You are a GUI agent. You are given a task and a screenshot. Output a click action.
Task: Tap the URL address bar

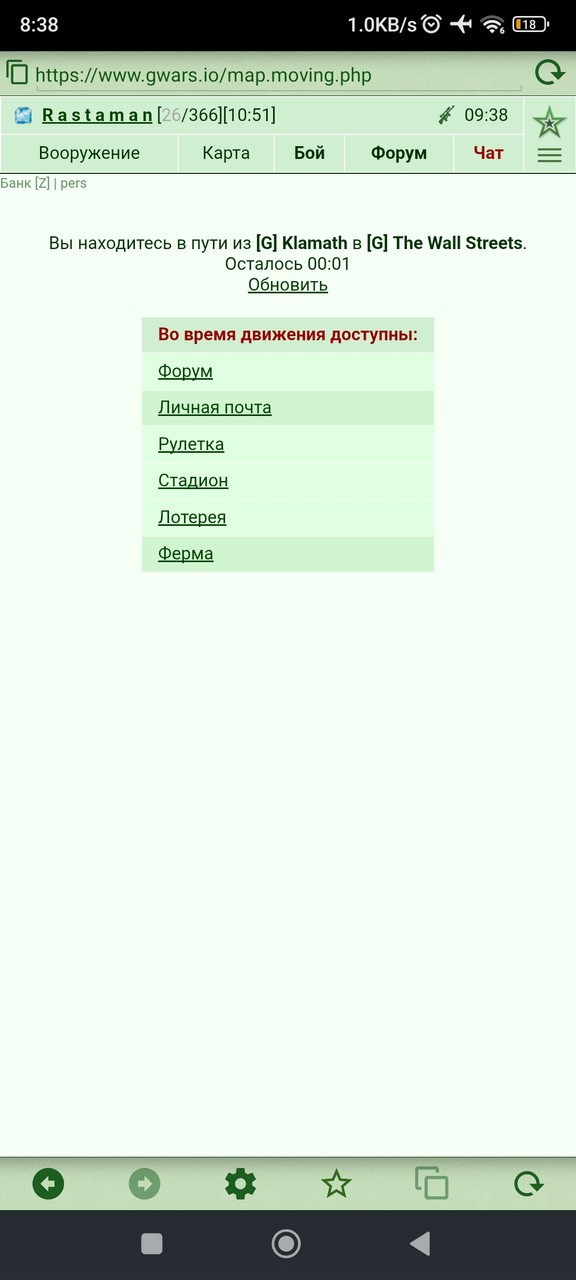point(277,76)
